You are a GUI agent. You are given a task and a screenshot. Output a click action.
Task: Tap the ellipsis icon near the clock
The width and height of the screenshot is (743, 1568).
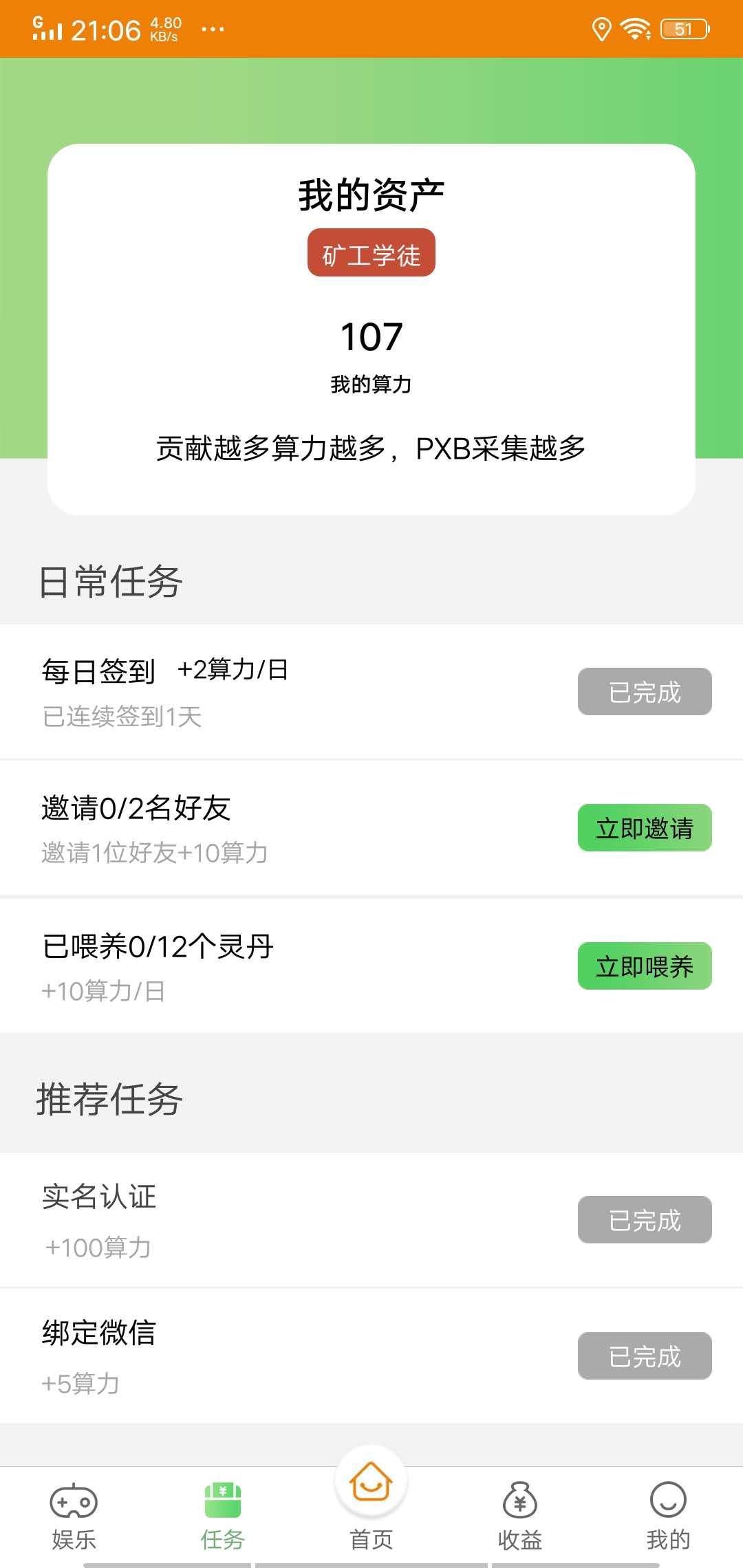[211, 29]
